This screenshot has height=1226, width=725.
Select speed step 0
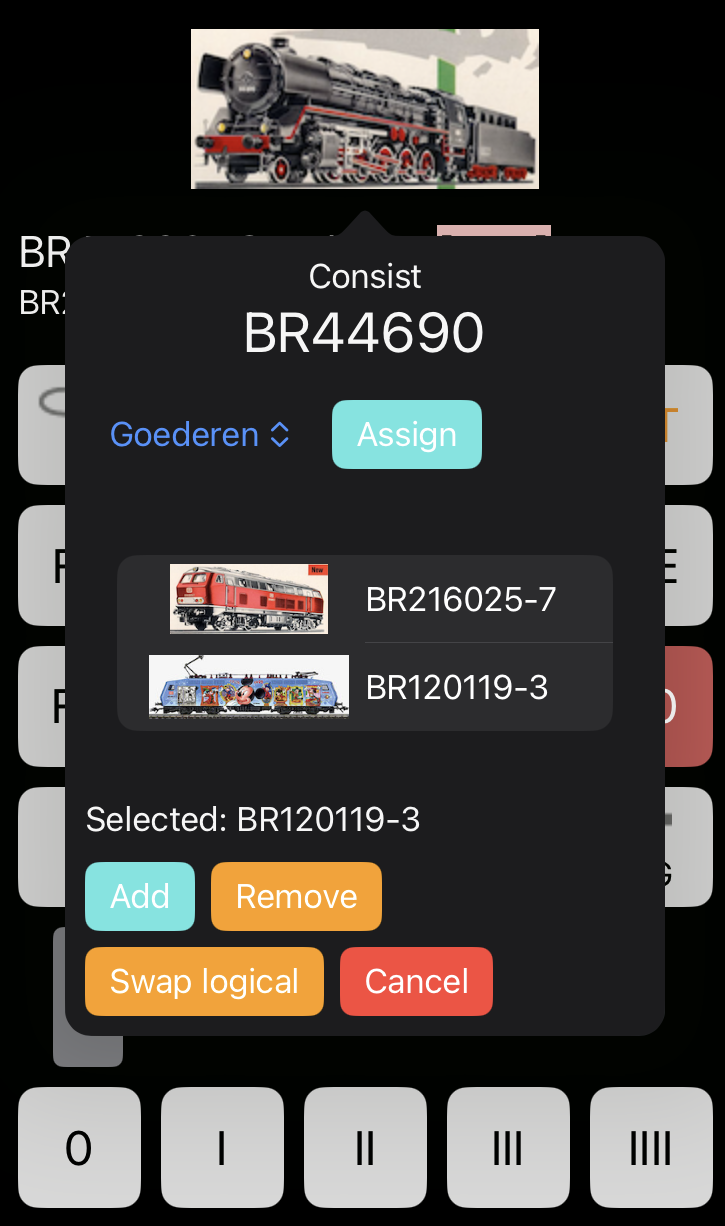(79, 1148)
